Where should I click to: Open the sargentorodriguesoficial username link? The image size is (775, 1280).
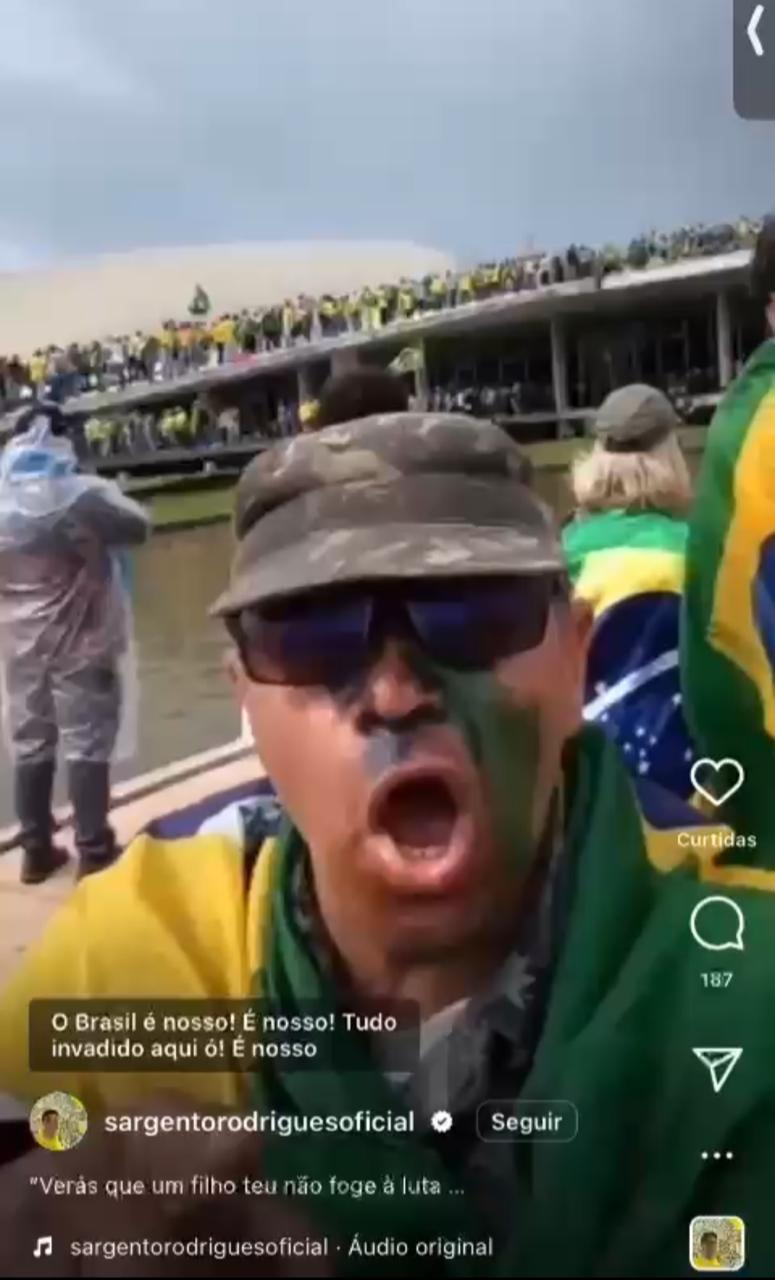259,1122
